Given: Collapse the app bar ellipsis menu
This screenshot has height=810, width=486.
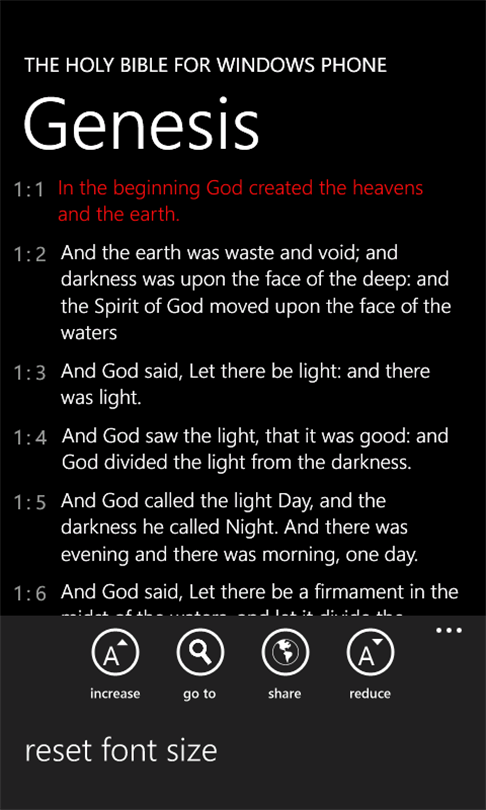Looking at the screenshot, I should tap(449, 630).
